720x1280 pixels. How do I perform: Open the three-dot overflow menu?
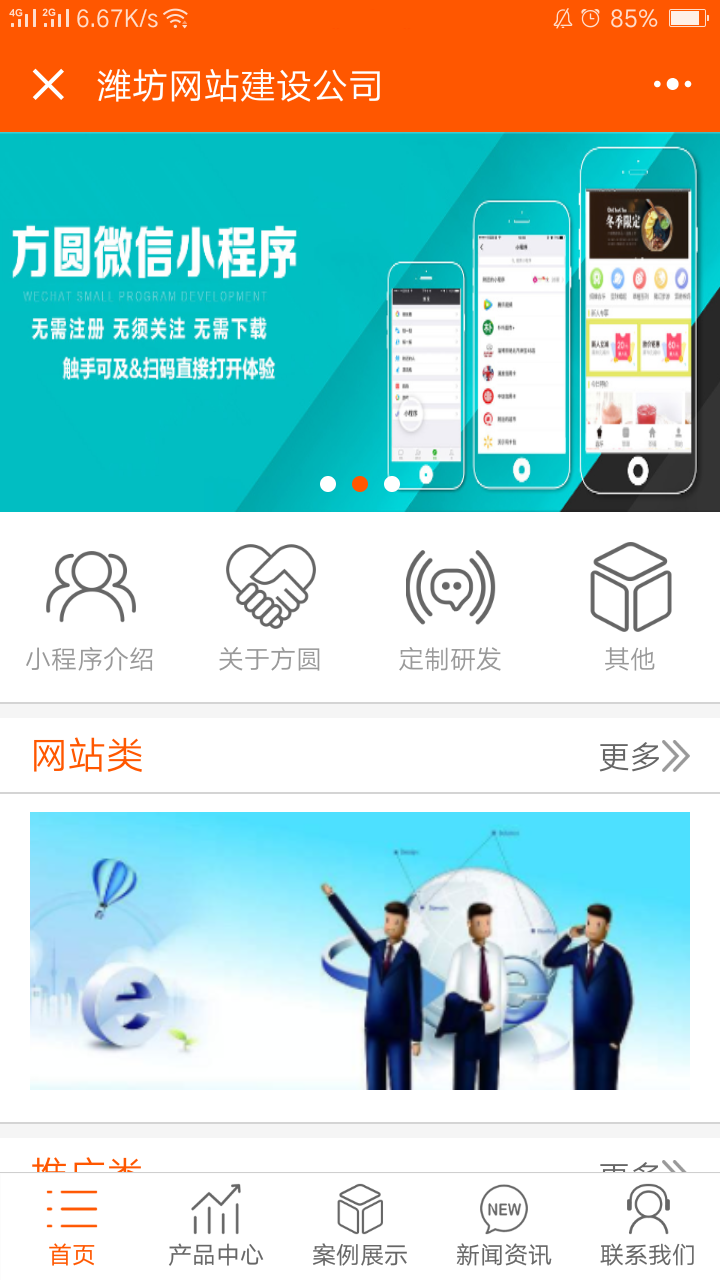click(672, 85)
